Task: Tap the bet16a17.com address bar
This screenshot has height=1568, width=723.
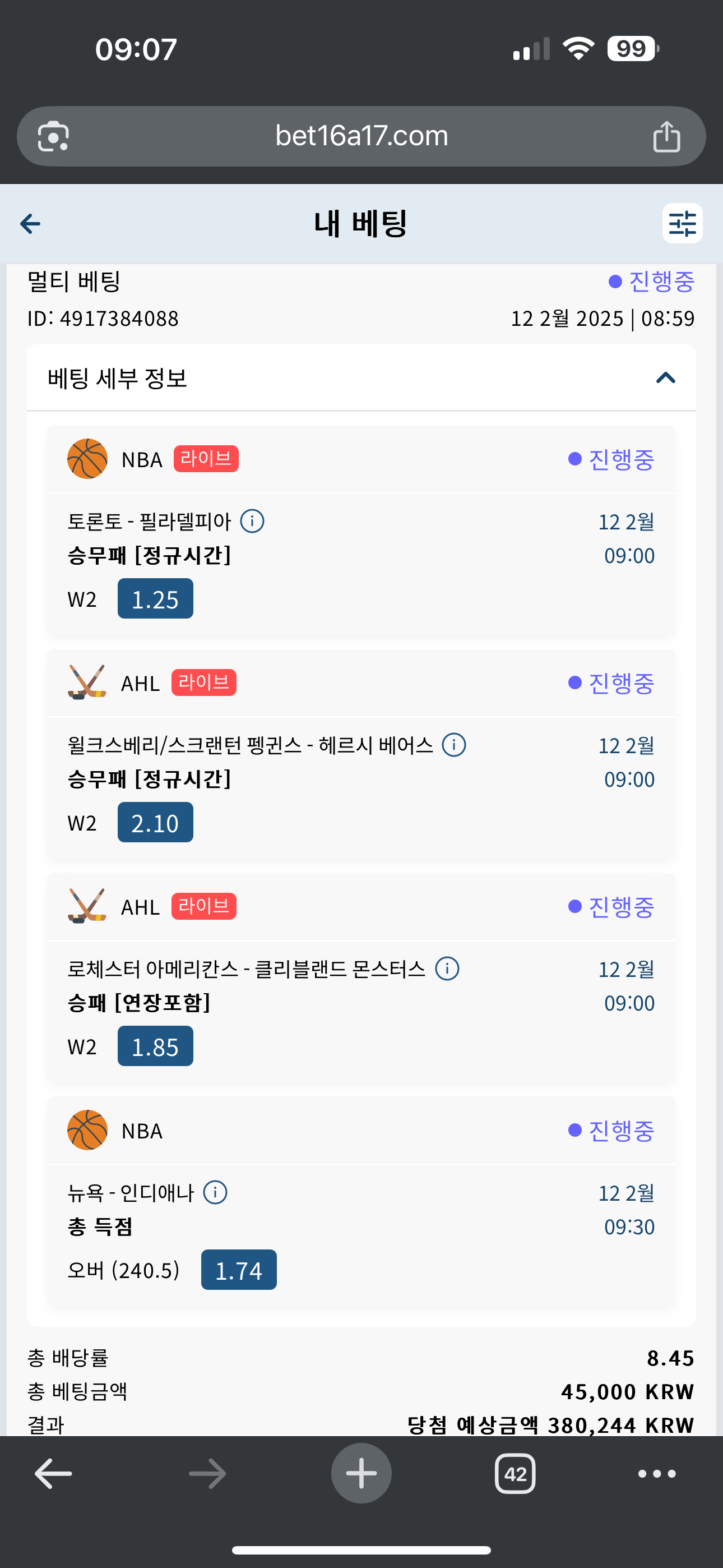Action: point(361,136)
